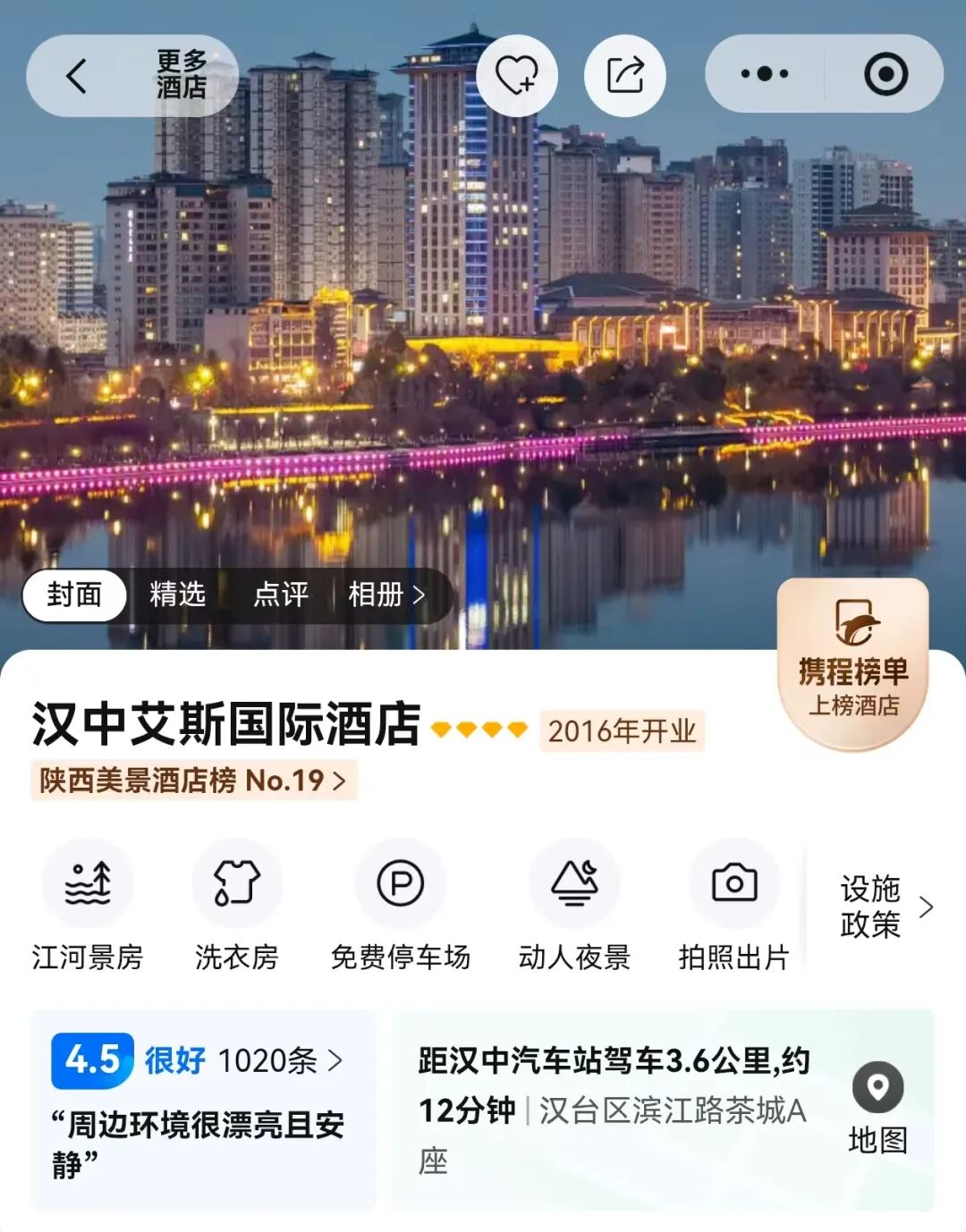Go back to more hotels

(x=132, y=75)
